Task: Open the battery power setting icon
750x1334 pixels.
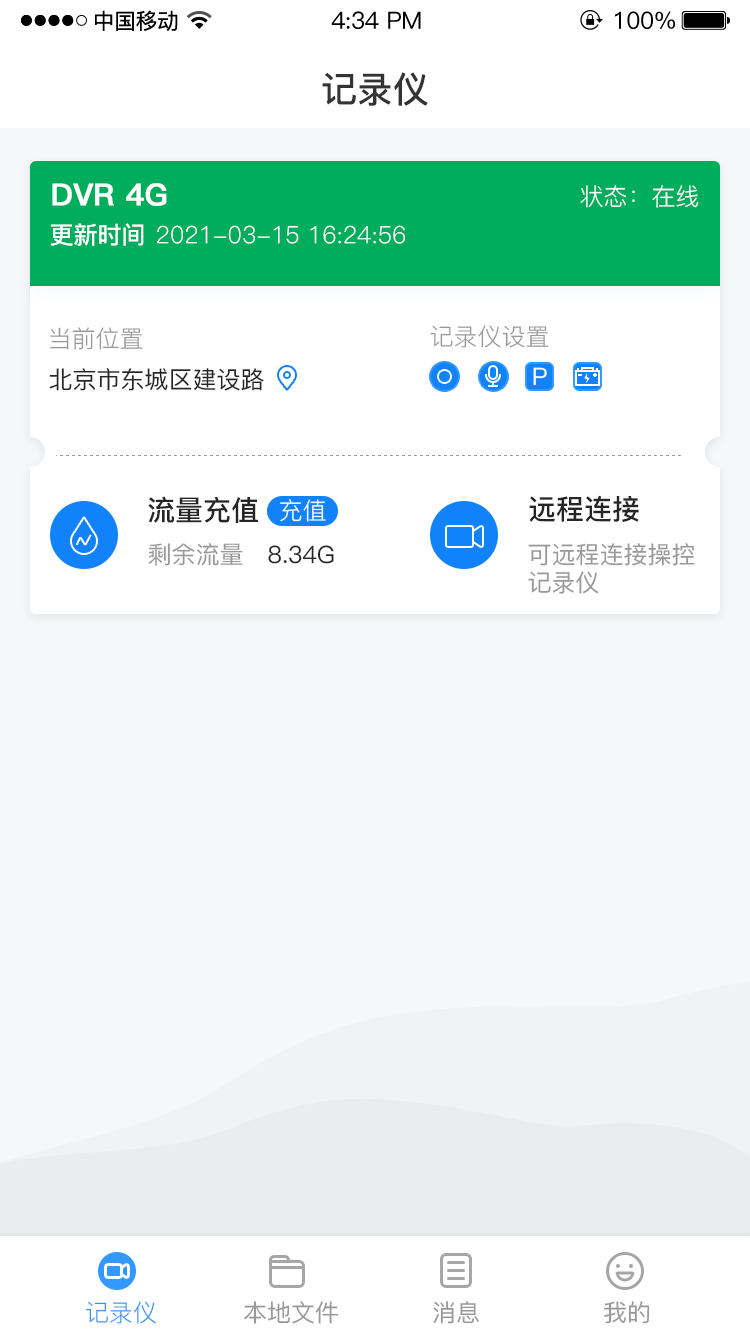Action: 587,377
